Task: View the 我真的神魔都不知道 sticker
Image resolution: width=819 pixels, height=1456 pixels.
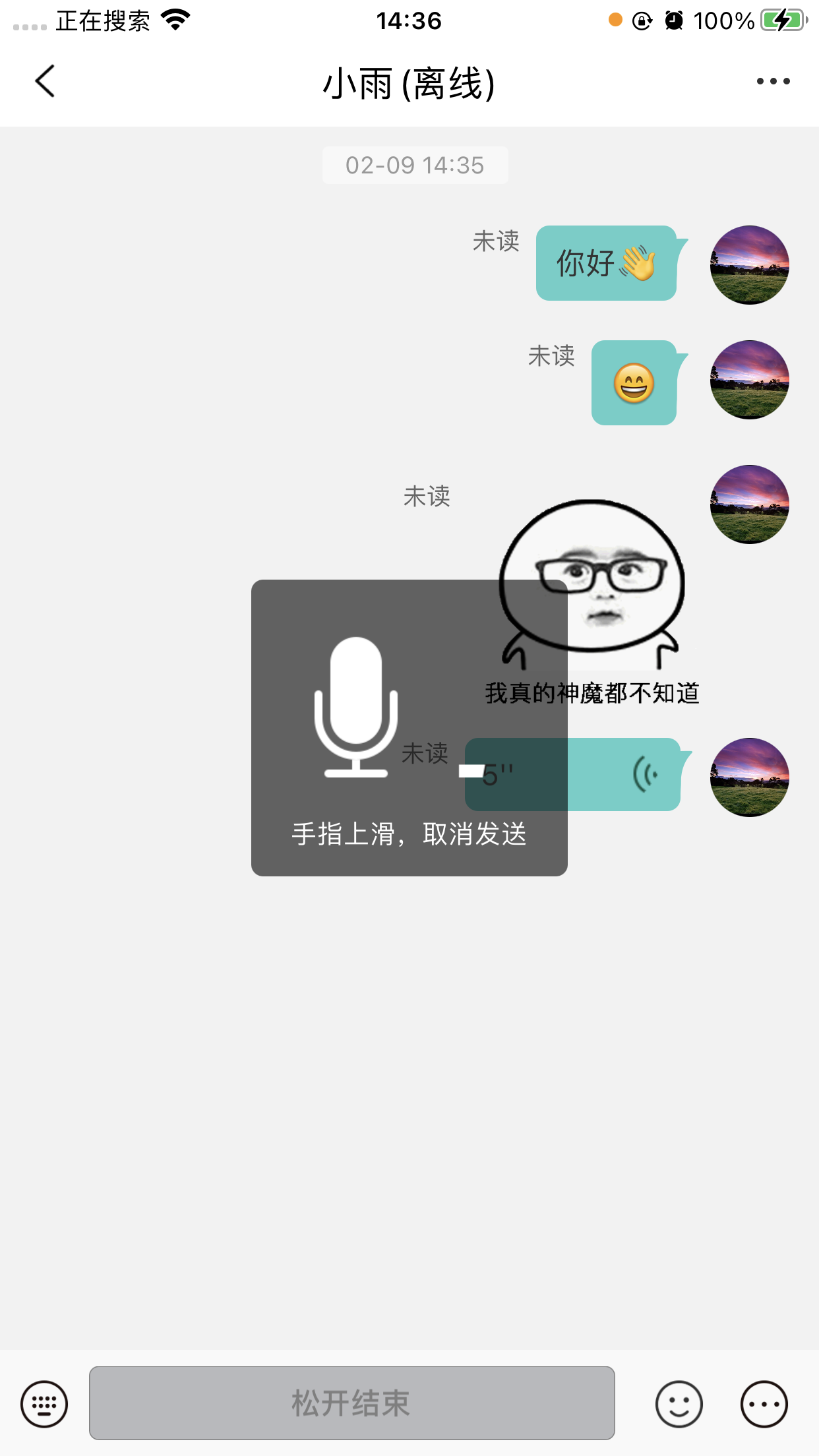Action: 591,600
